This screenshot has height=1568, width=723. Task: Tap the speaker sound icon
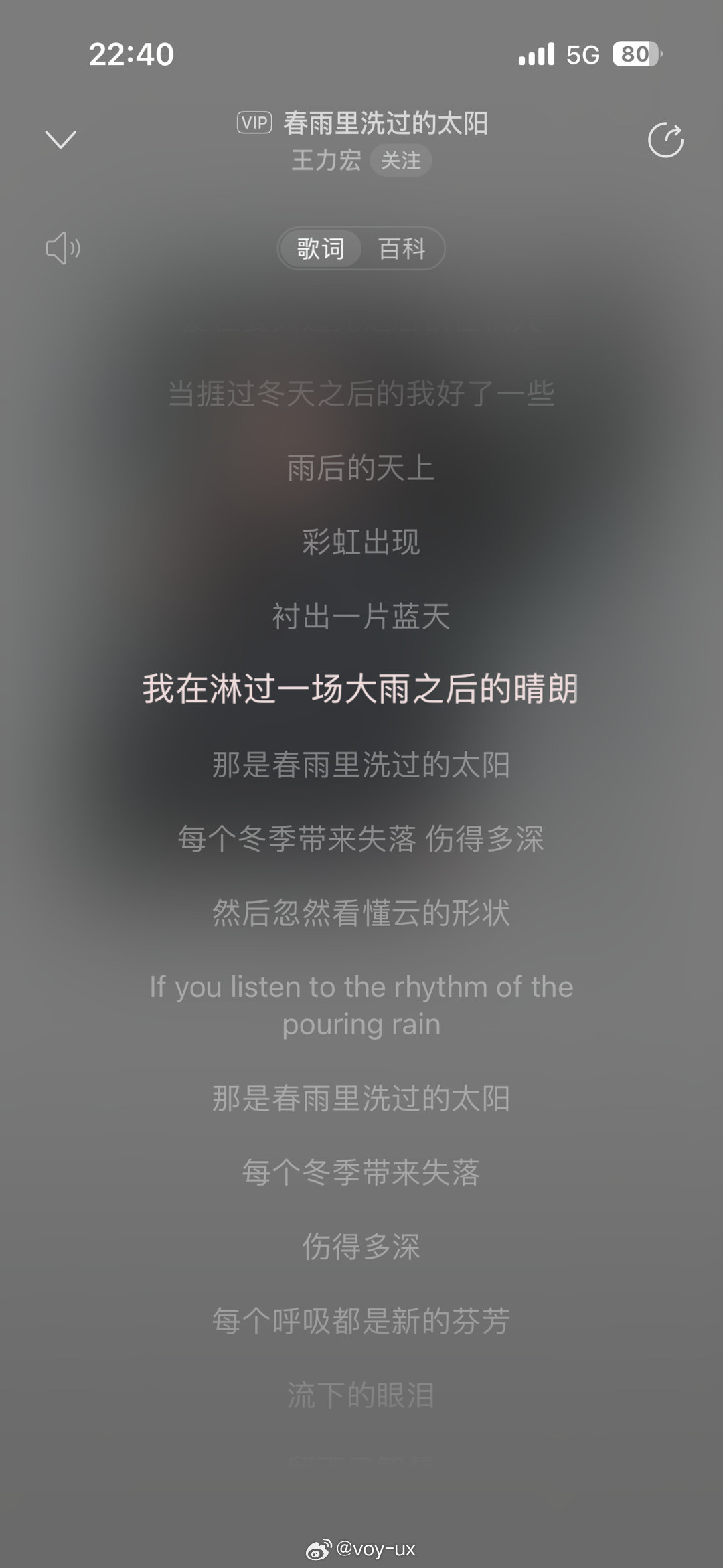pyautogui.click(x=63, y=248)
